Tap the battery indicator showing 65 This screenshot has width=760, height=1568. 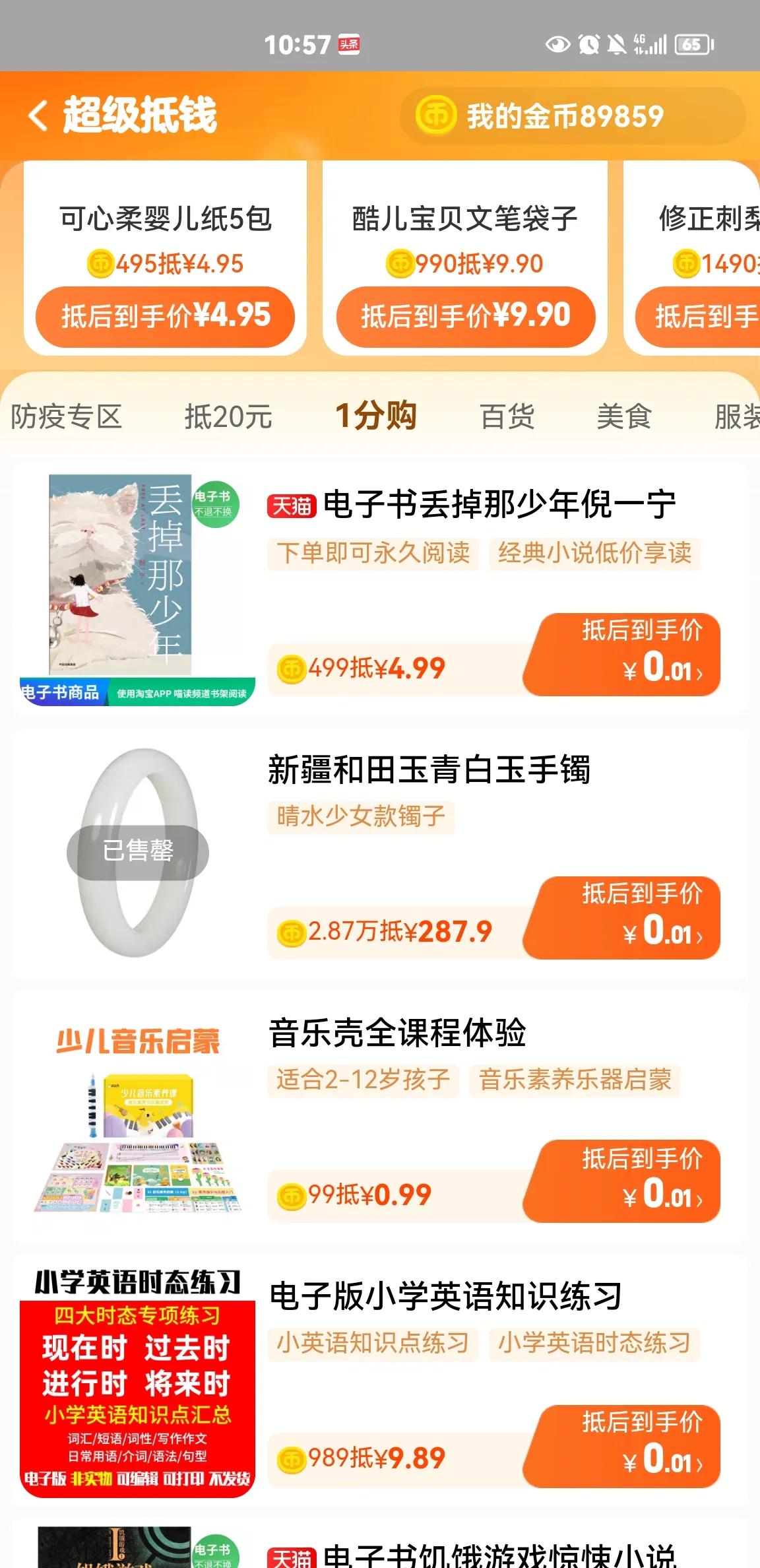pyautogui.click(x=691, y=44)
